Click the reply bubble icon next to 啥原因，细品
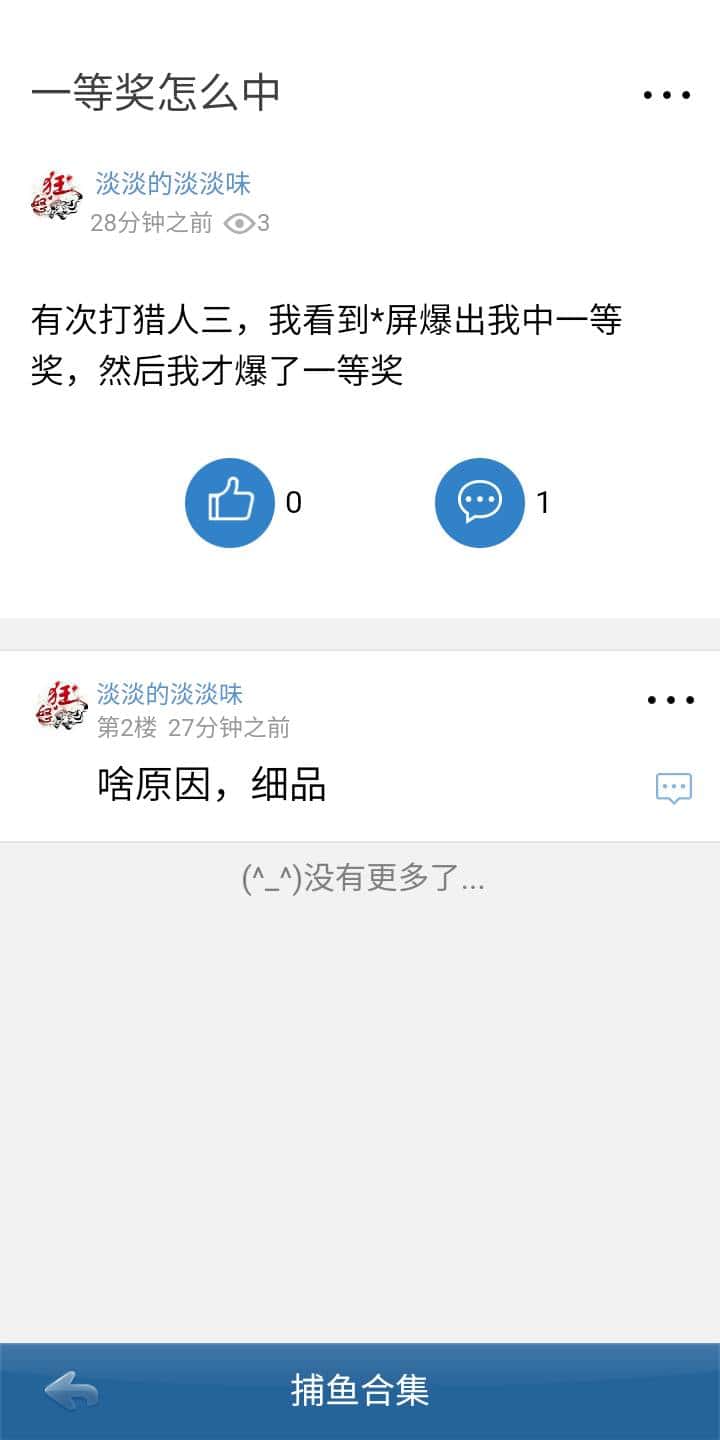 pos(673,787)
